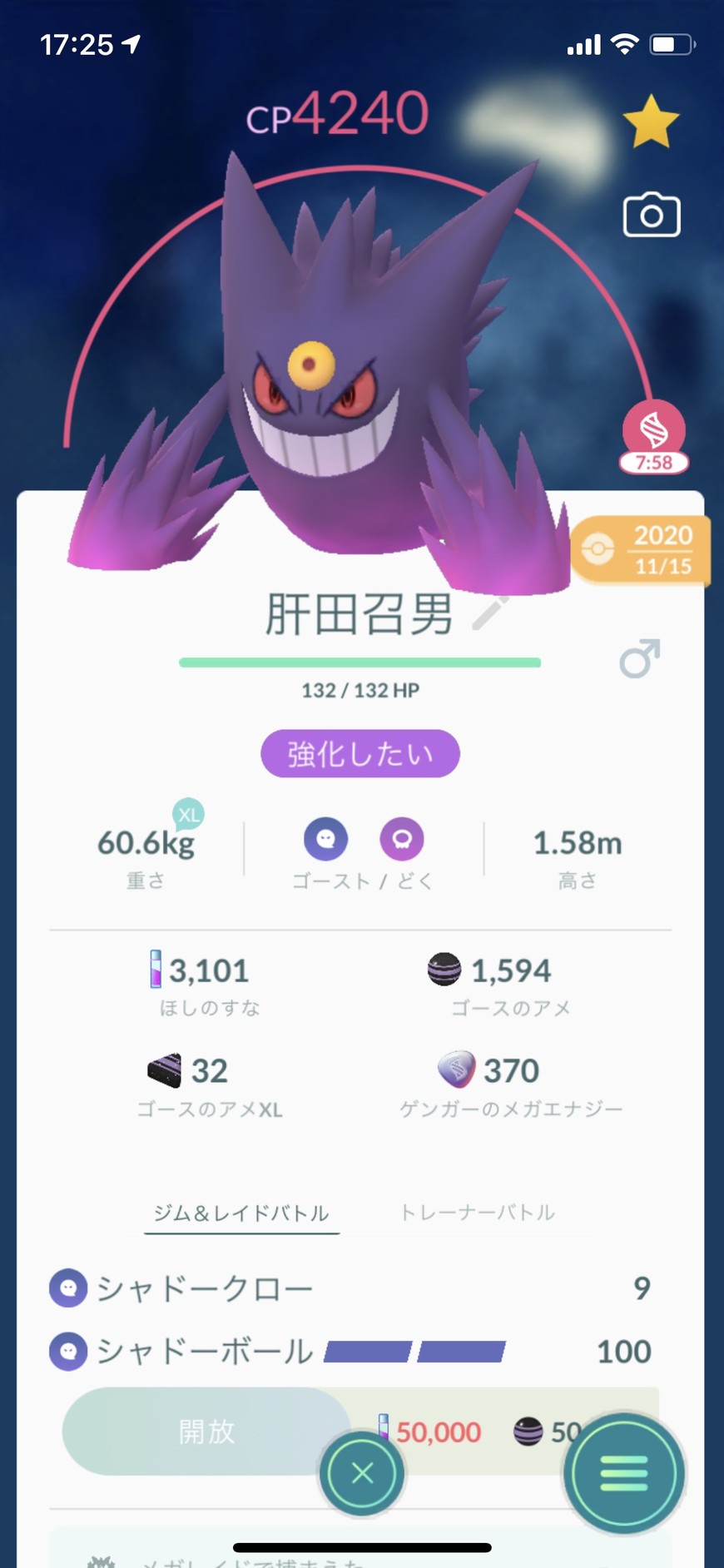This screenshot has height=1568, width=724.
Task: Toggle the favorite star
Action: pos(651,122)
